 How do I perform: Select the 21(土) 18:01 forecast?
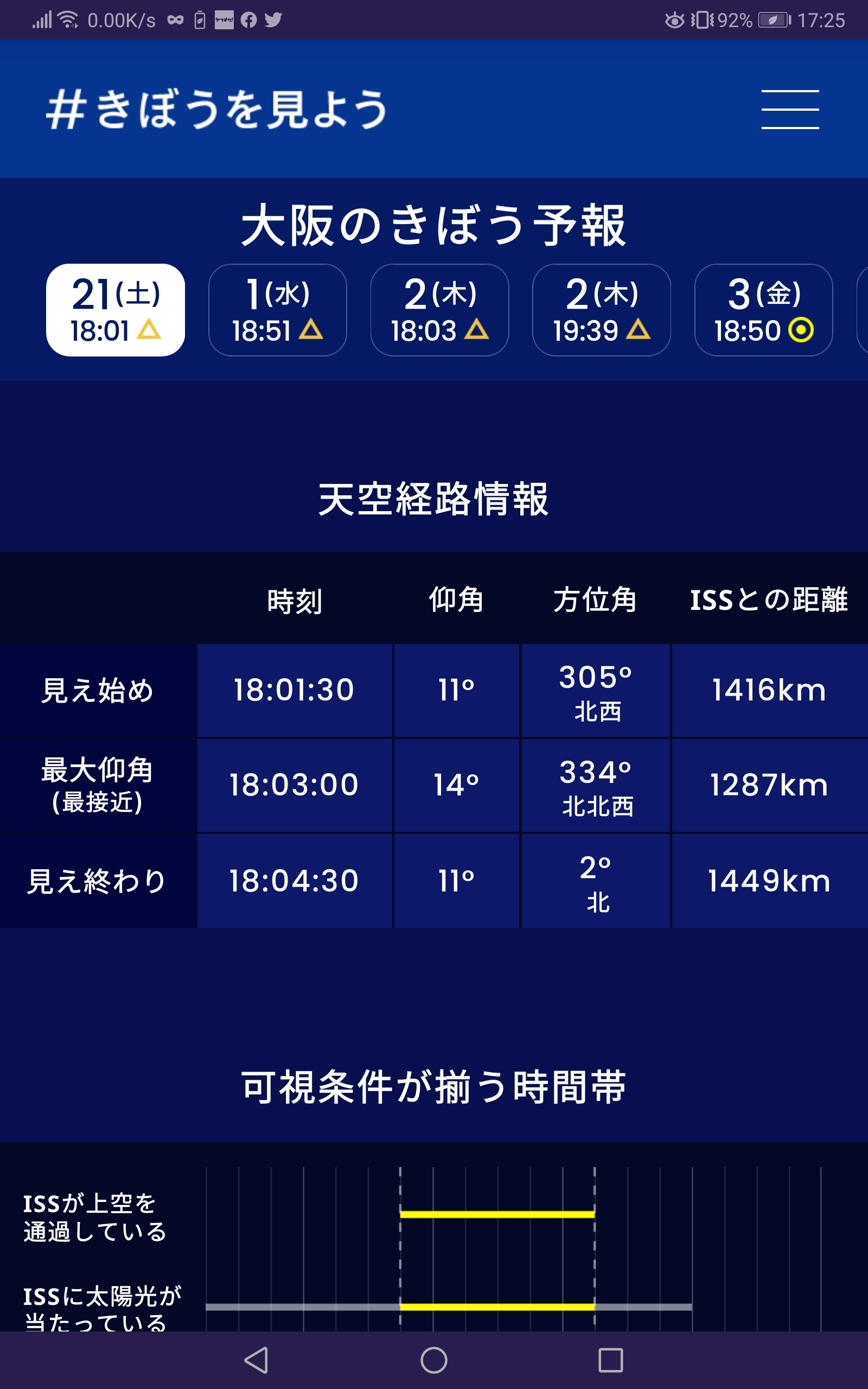click(x=116, y=310)
